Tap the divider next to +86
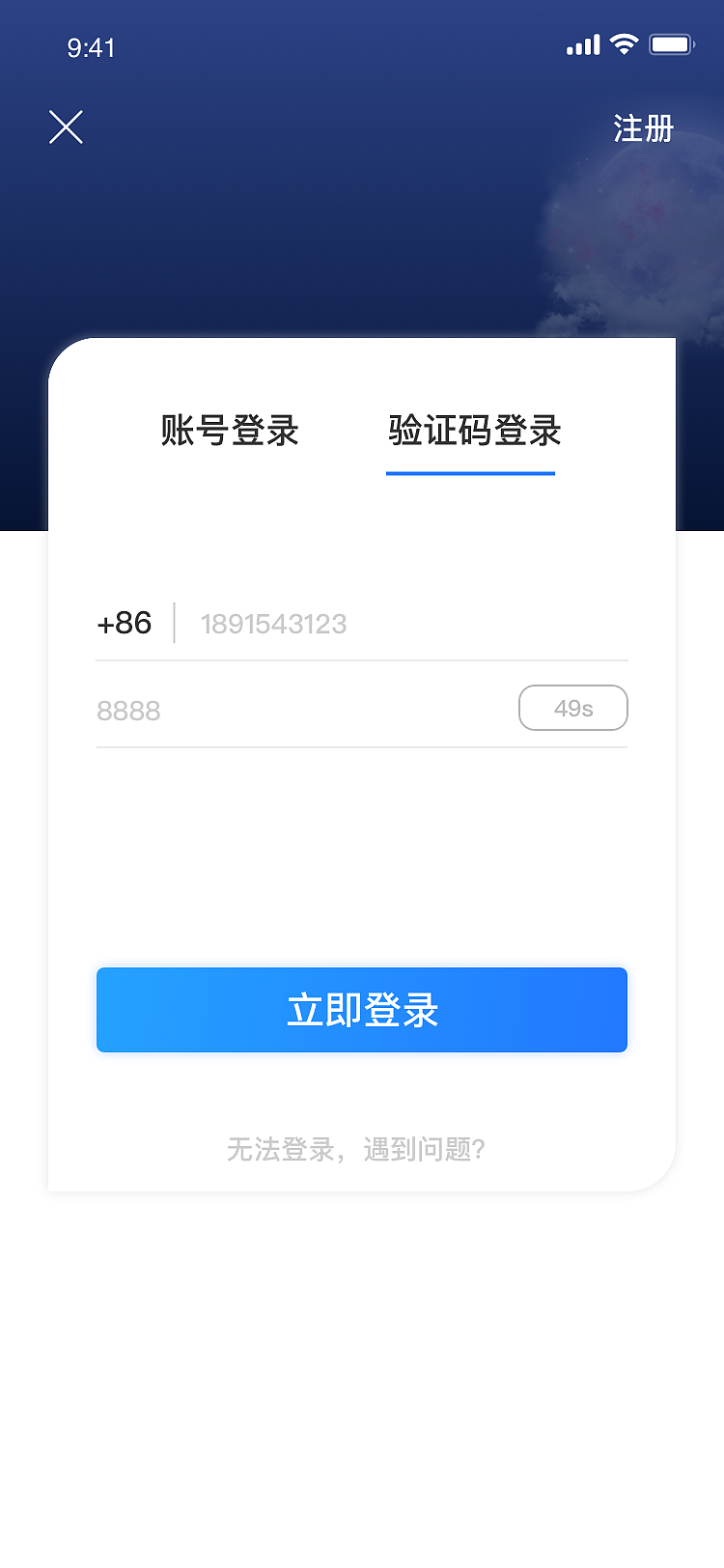Image resolution: width=724 pixels, height=1568 pixels. [x=175, y=622]
